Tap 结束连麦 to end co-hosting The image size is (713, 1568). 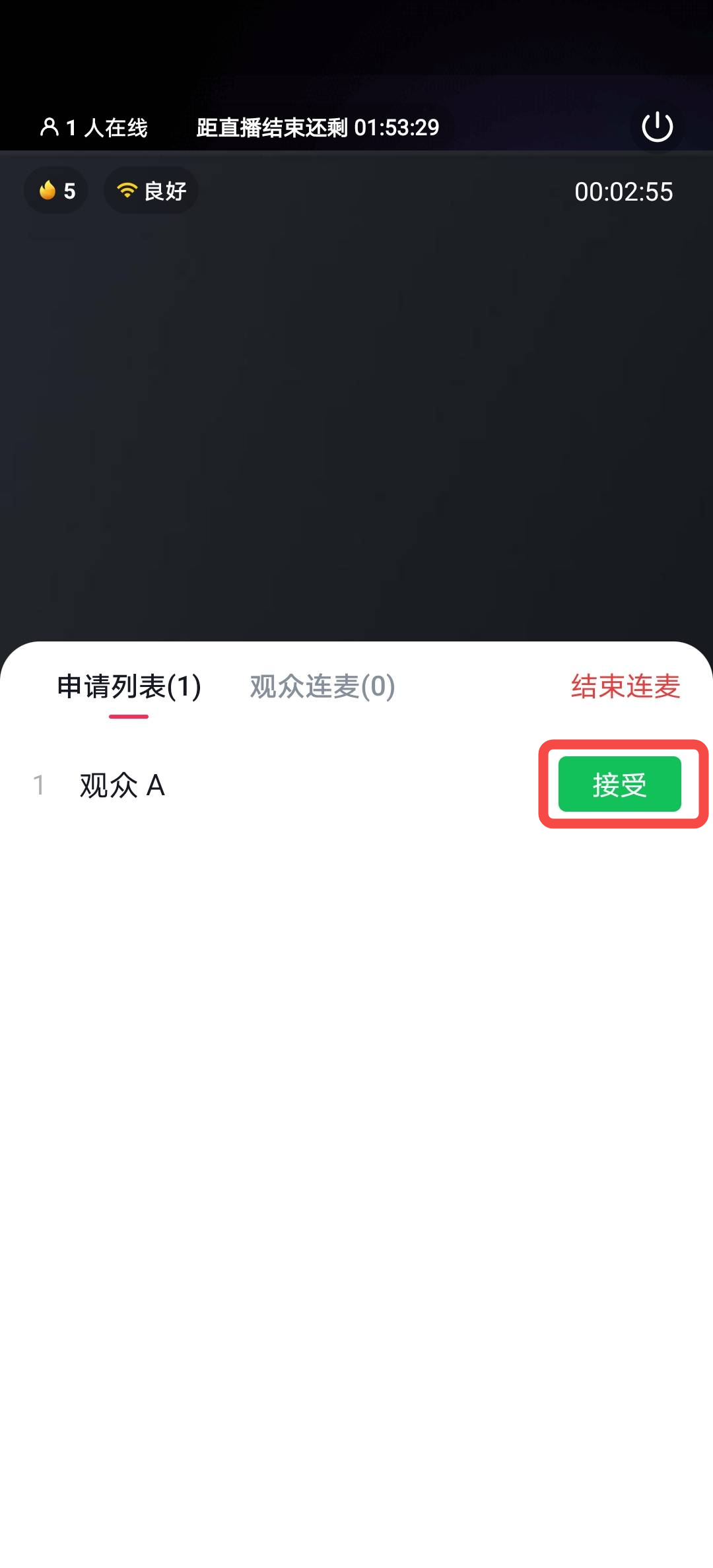point(625,686)
